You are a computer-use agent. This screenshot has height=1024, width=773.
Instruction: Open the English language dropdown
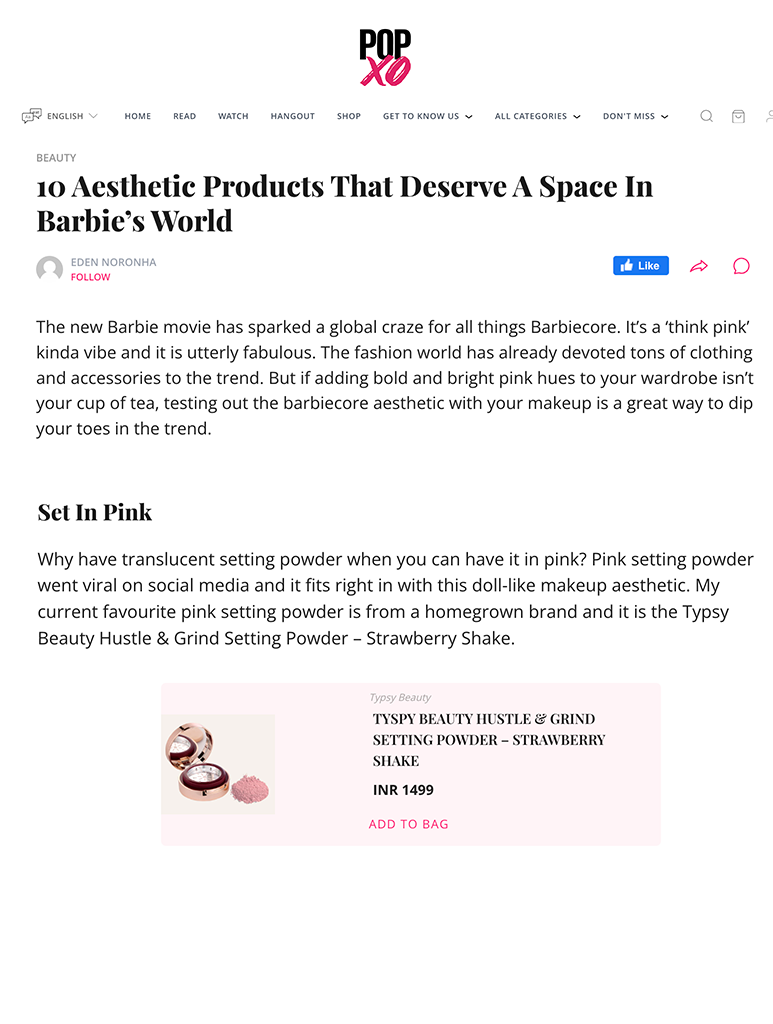[61, 116]
